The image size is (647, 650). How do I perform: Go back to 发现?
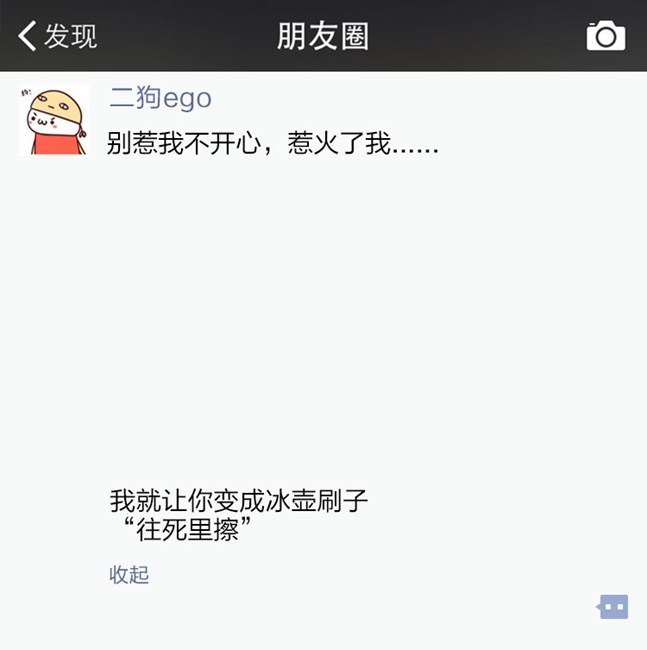pos(58,36)
